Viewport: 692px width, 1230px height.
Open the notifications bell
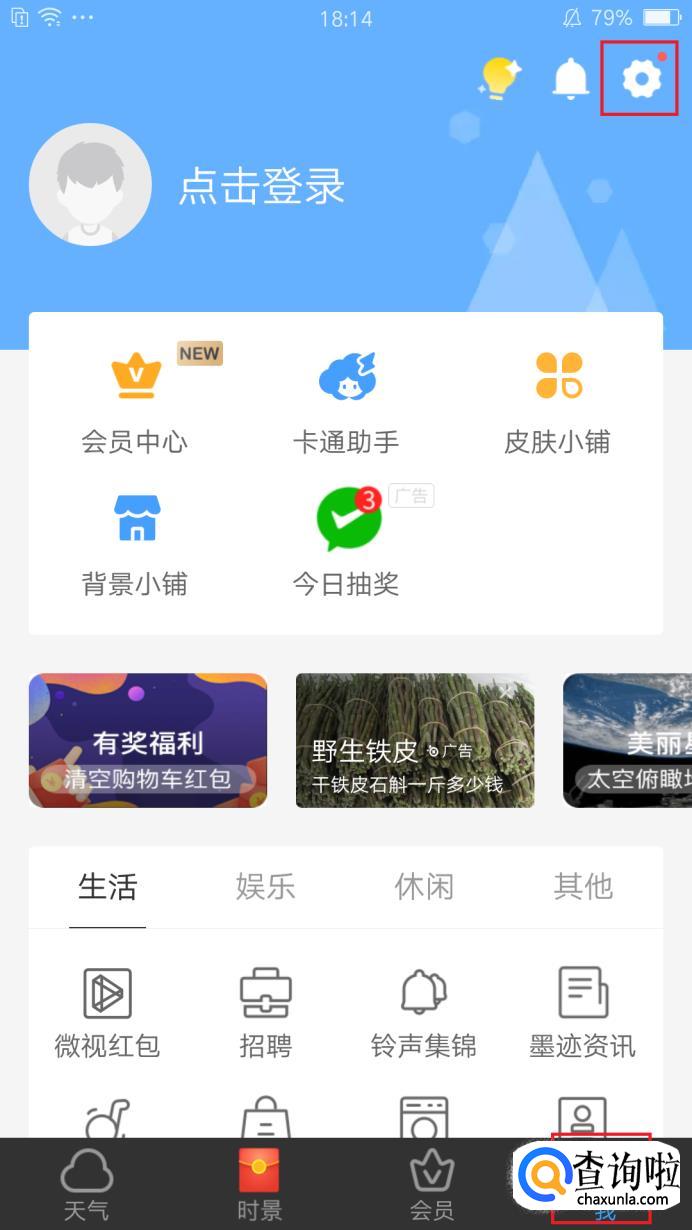tap(571, 78)
